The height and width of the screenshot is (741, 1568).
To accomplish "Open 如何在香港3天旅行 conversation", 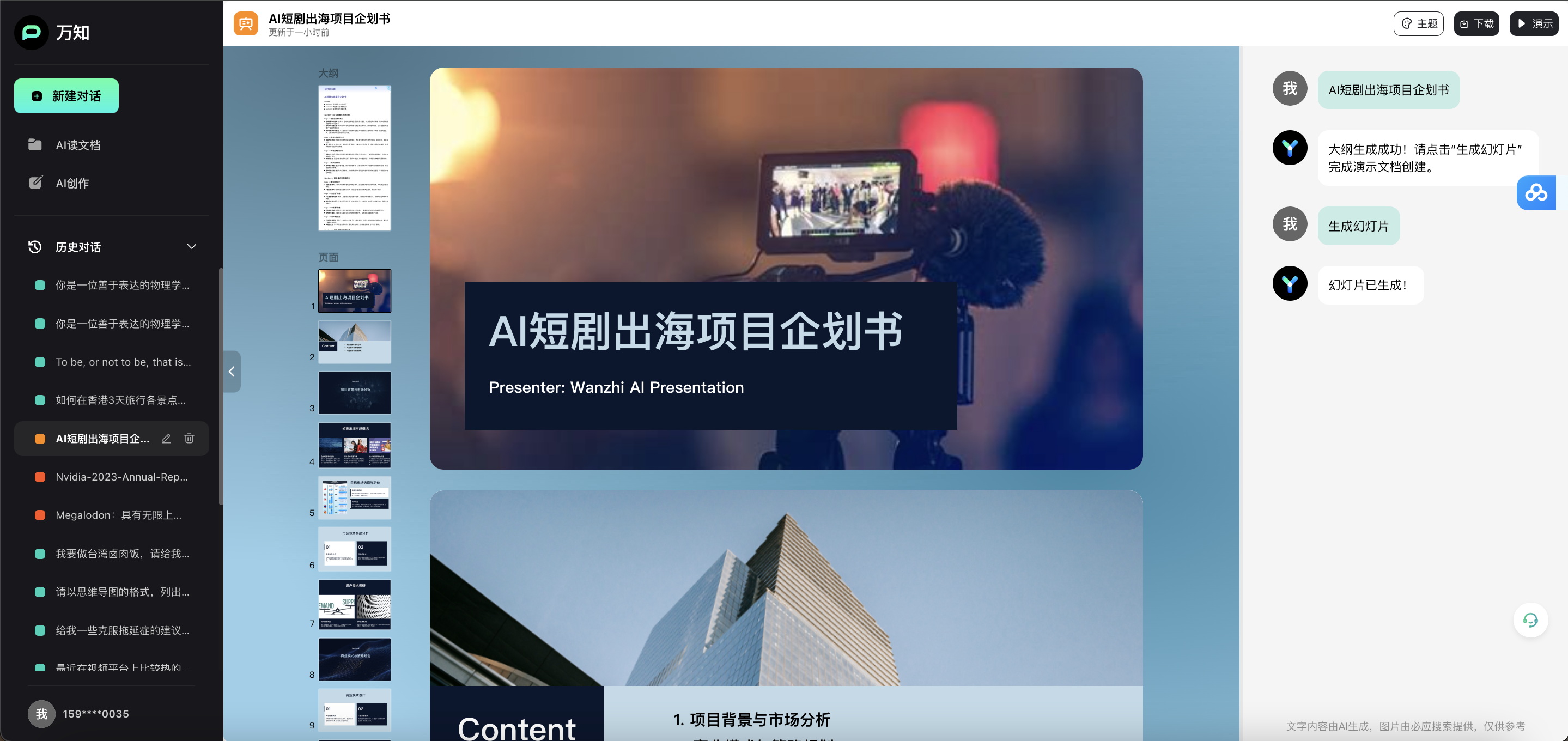I will (x=120, y=400).
